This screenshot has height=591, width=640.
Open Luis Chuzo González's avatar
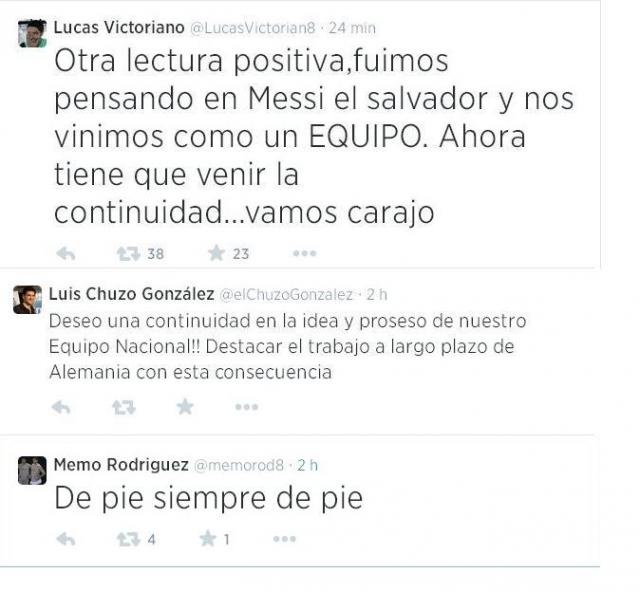[x=27, y=299]
